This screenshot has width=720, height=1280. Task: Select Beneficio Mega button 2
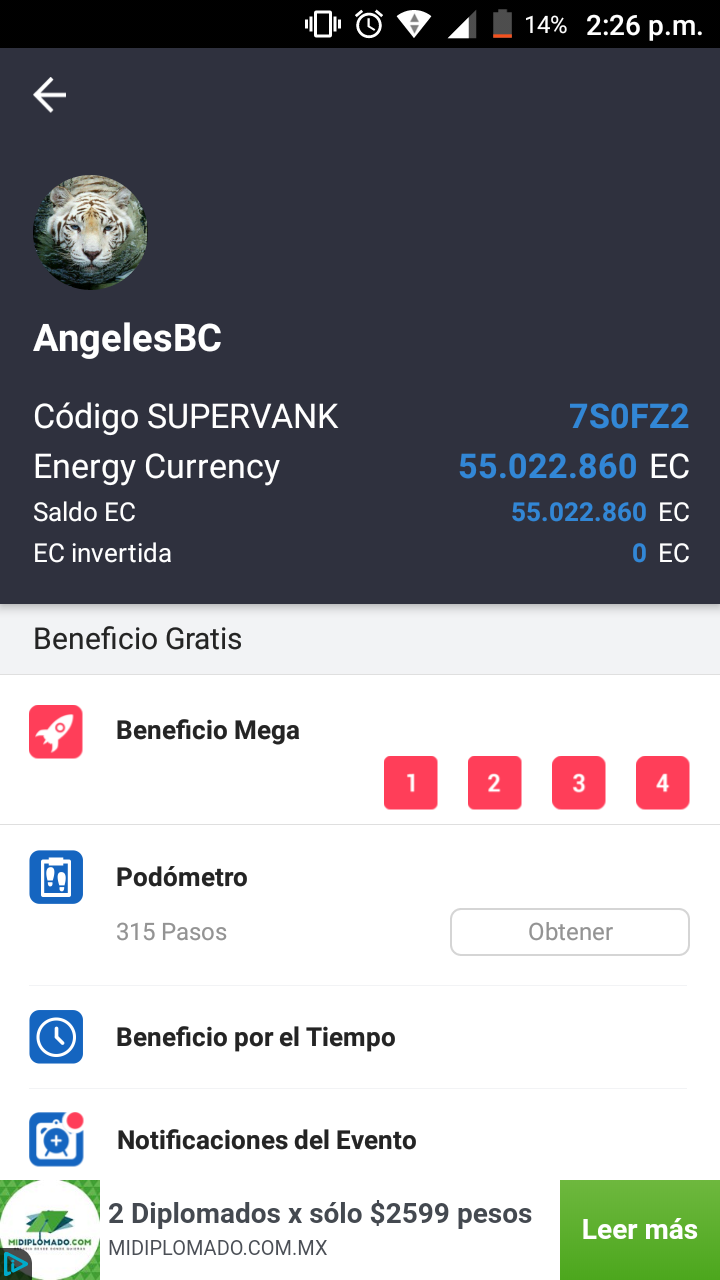[x=494, y=782]
